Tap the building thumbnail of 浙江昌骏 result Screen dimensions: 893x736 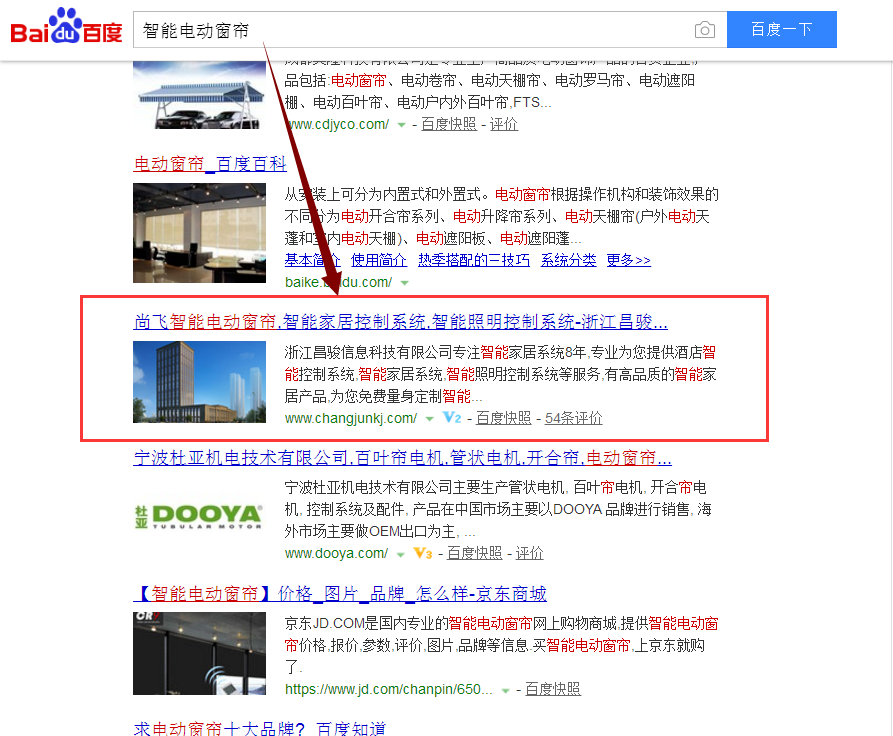point(199,382)
